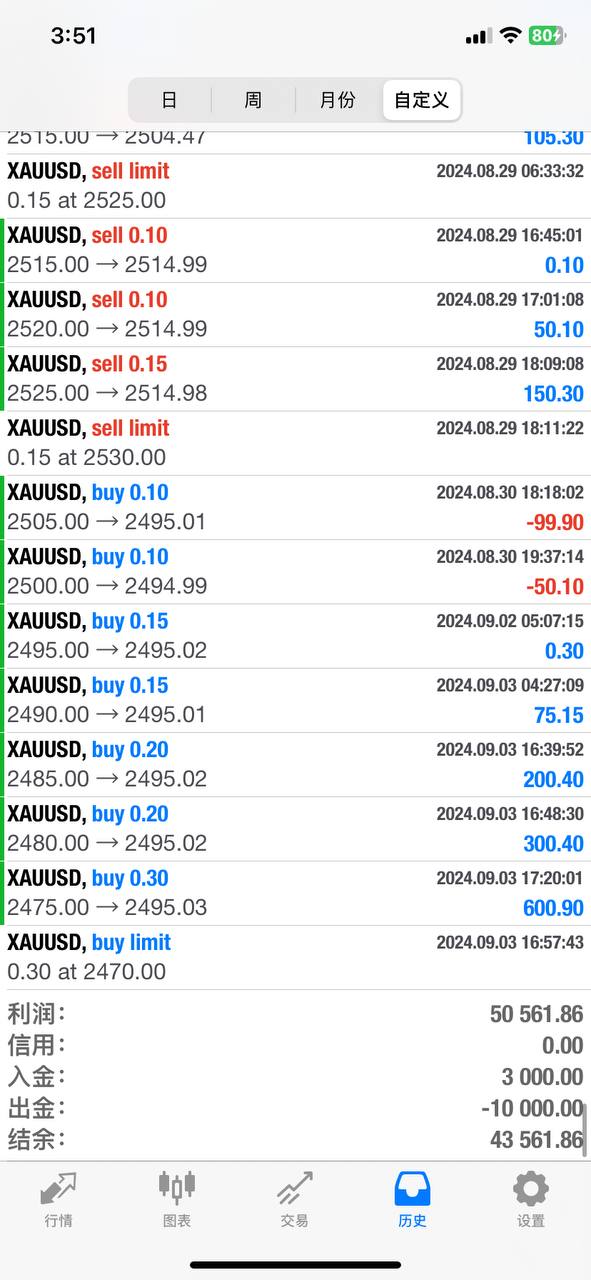Select the 自定义 custom range

point(421,100)
